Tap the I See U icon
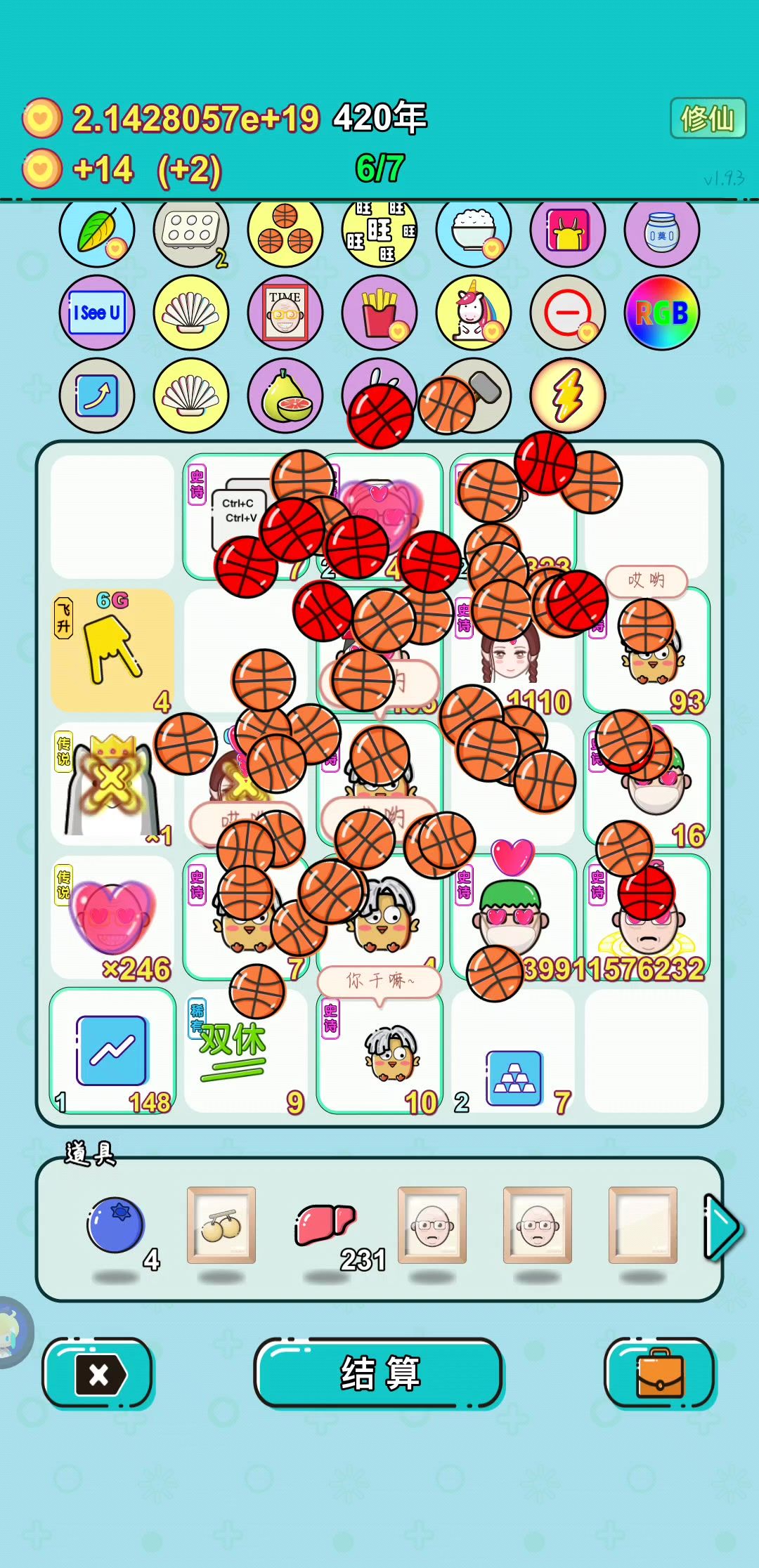Viewport: 759px width, 1568px height. 97,313
